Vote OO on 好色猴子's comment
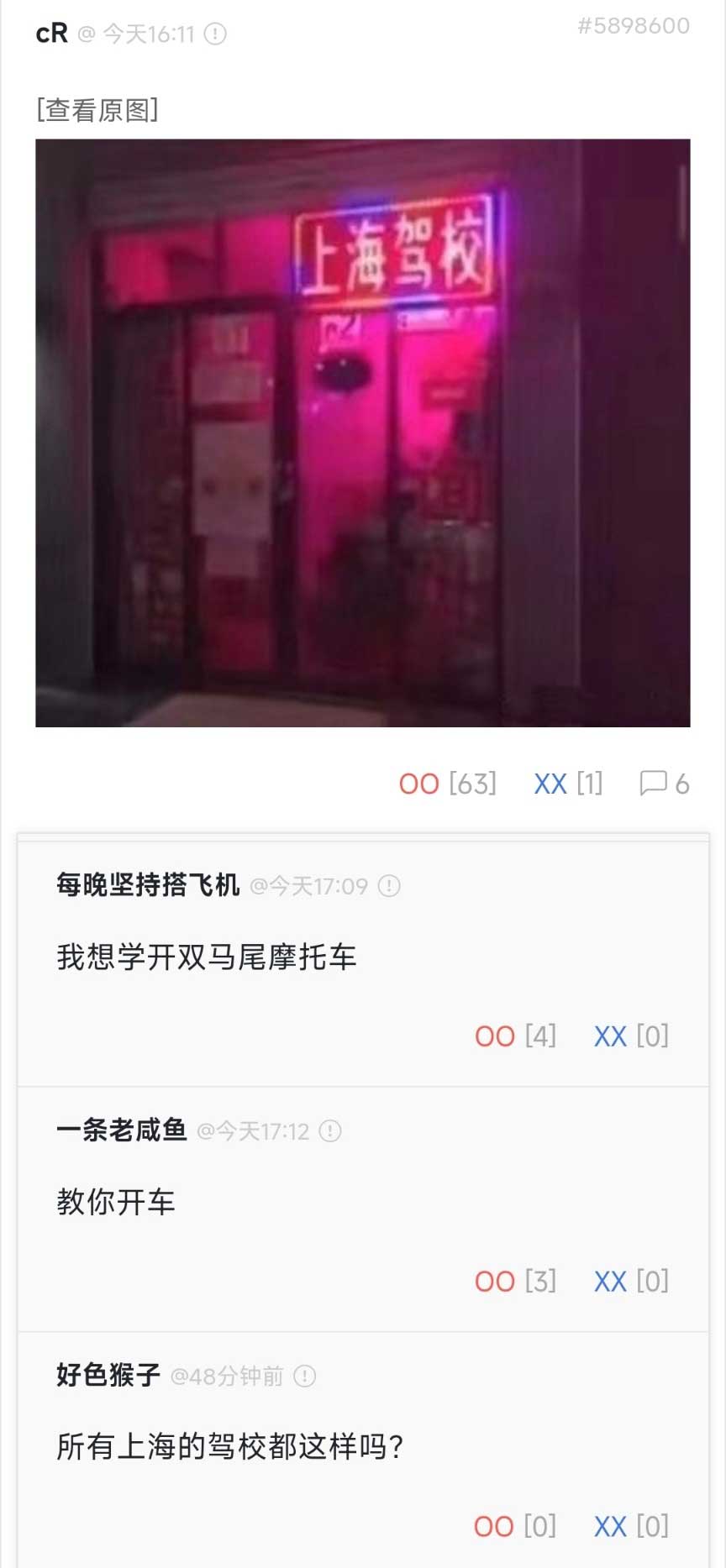Screen dimensions: 726x1568 [x=494, y=1526]
